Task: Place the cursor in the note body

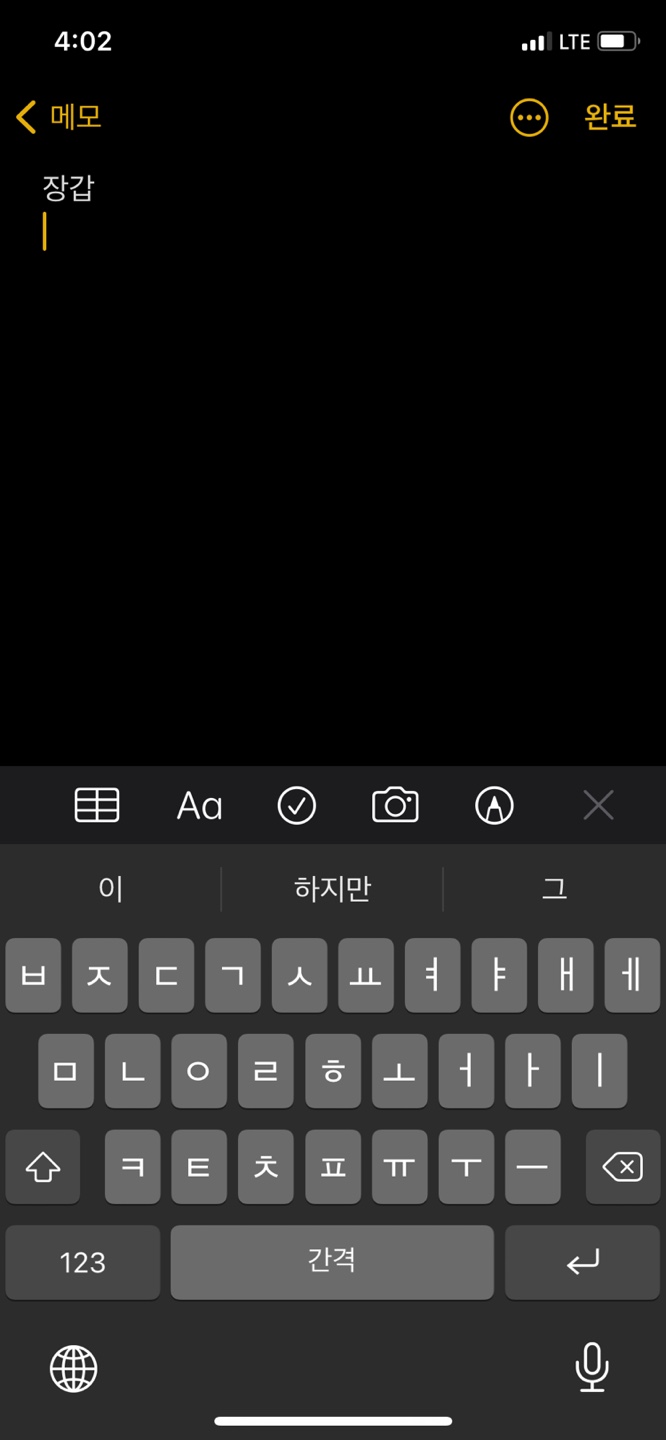Action: pyautogui.click(x=333, y=470)
